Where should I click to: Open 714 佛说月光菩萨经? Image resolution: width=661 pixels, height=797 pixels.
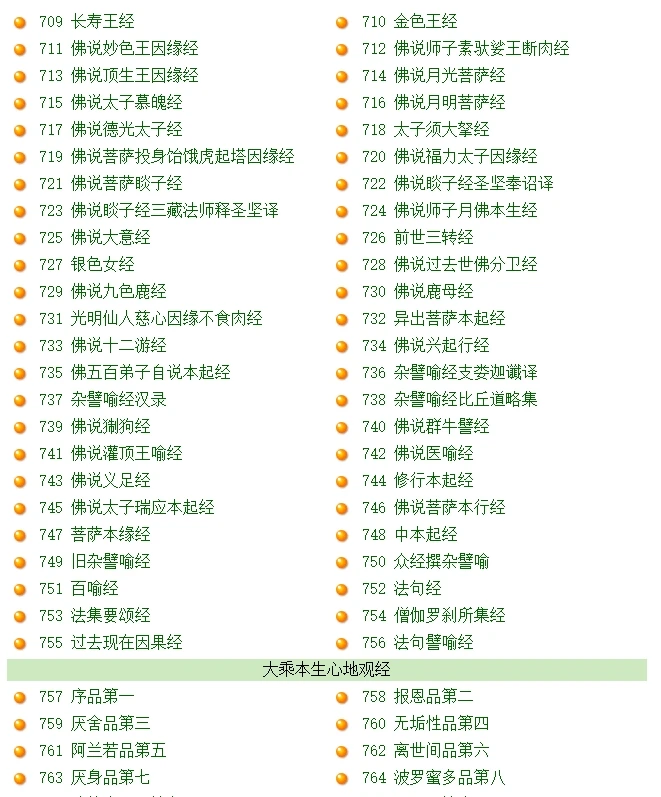(449, 75)
